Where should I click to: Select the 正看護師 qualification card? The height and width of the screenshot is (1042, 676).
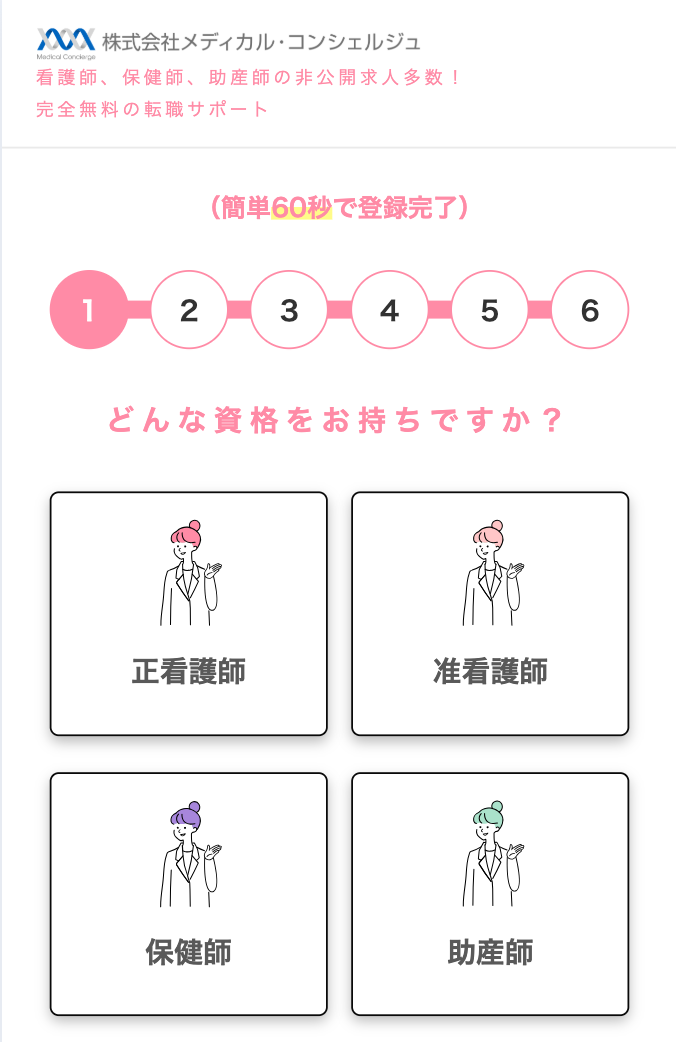189,614
